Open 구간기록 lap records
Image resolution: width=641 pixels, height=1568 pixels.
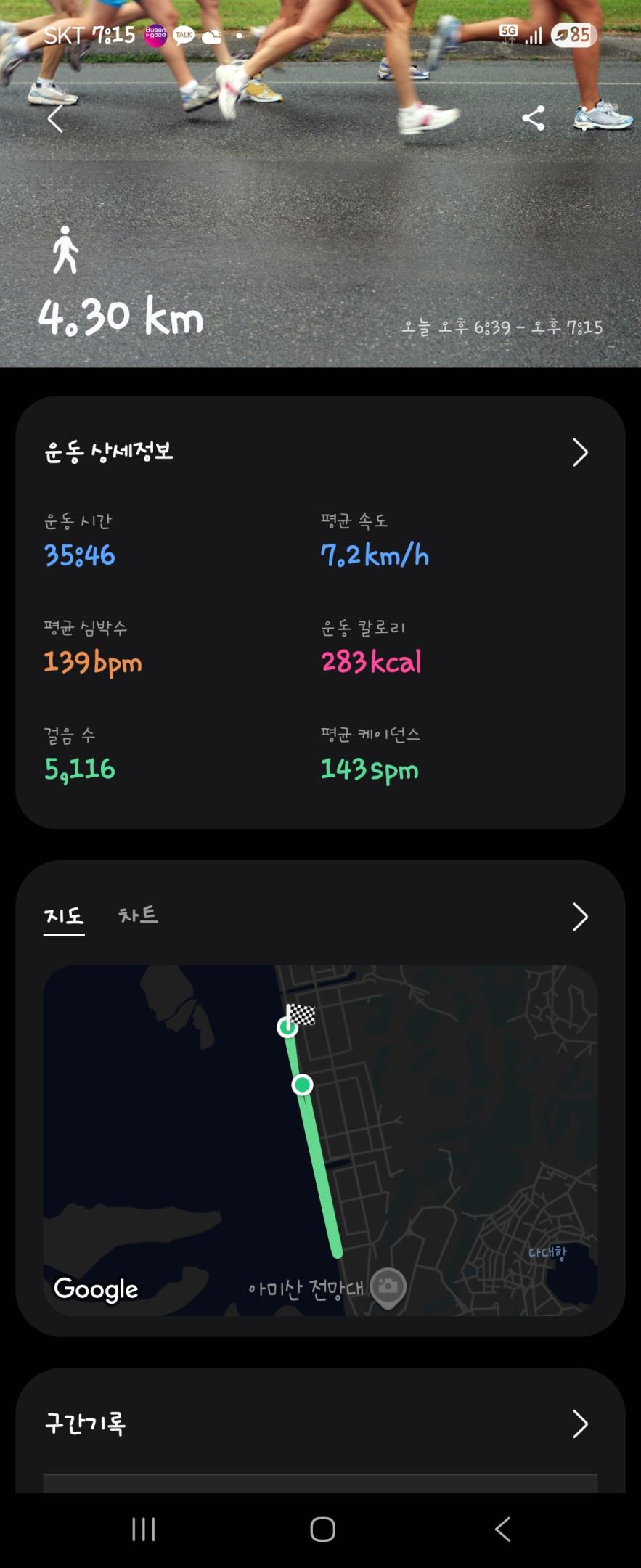579,1424
